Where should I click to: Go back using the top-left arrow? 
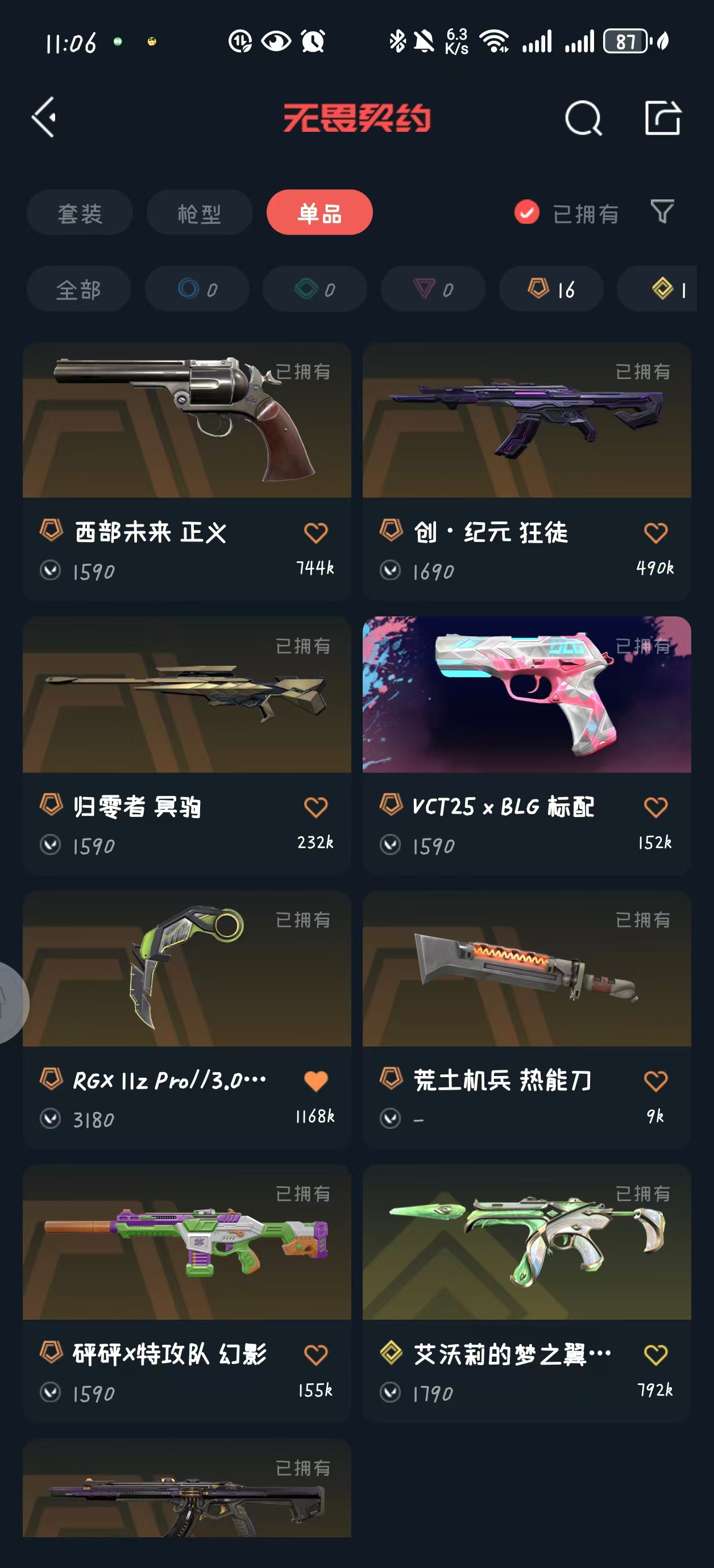[44, 117]
